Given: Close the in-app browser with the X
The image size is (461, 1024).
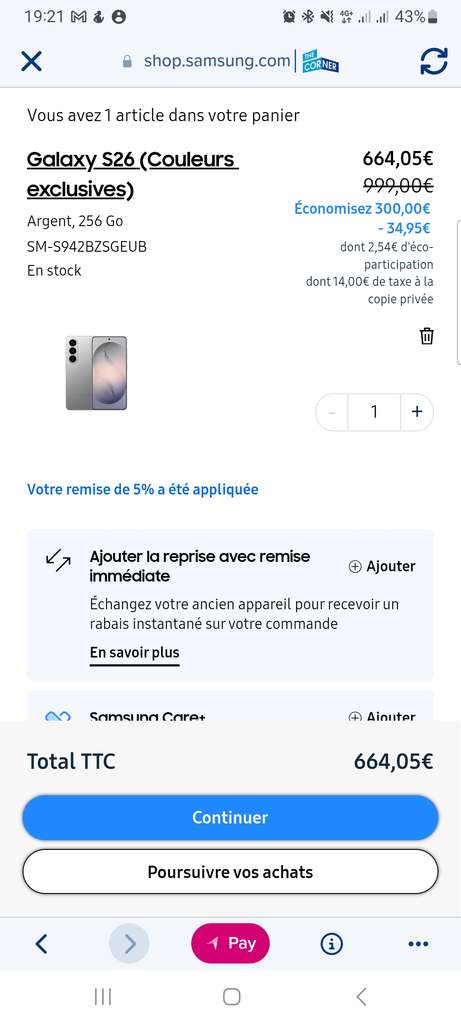Looking at the screenshot, I should 31,61.
